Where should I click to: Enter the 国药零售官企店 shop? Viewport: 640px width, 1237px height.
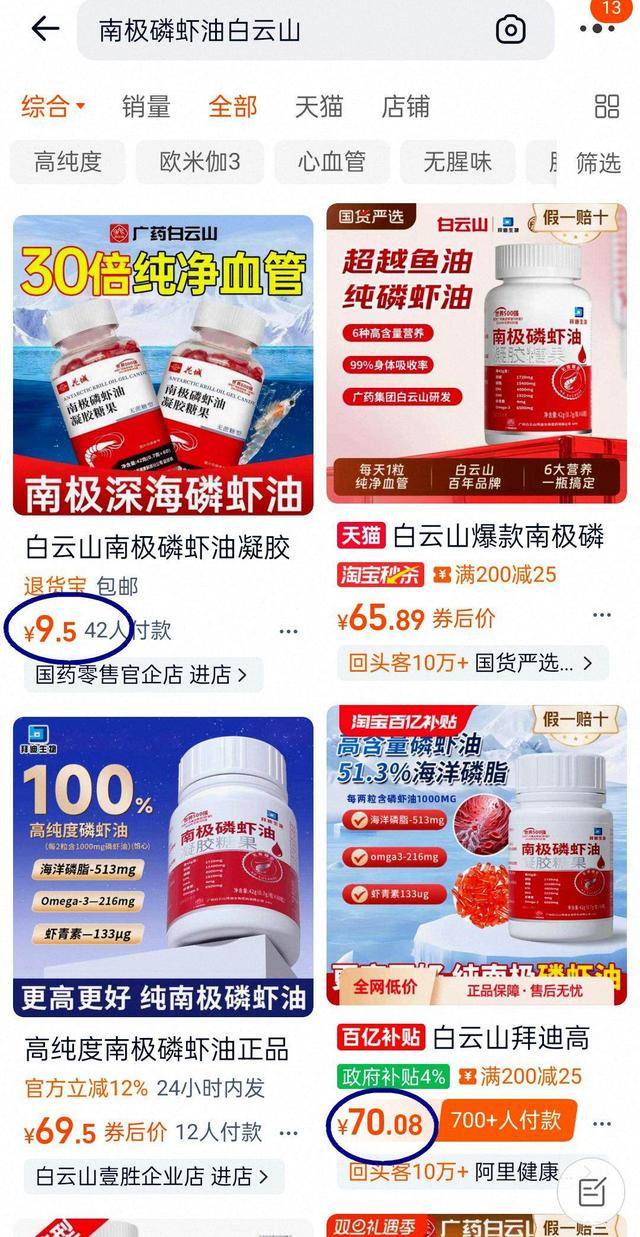click(x=142, y=674)
